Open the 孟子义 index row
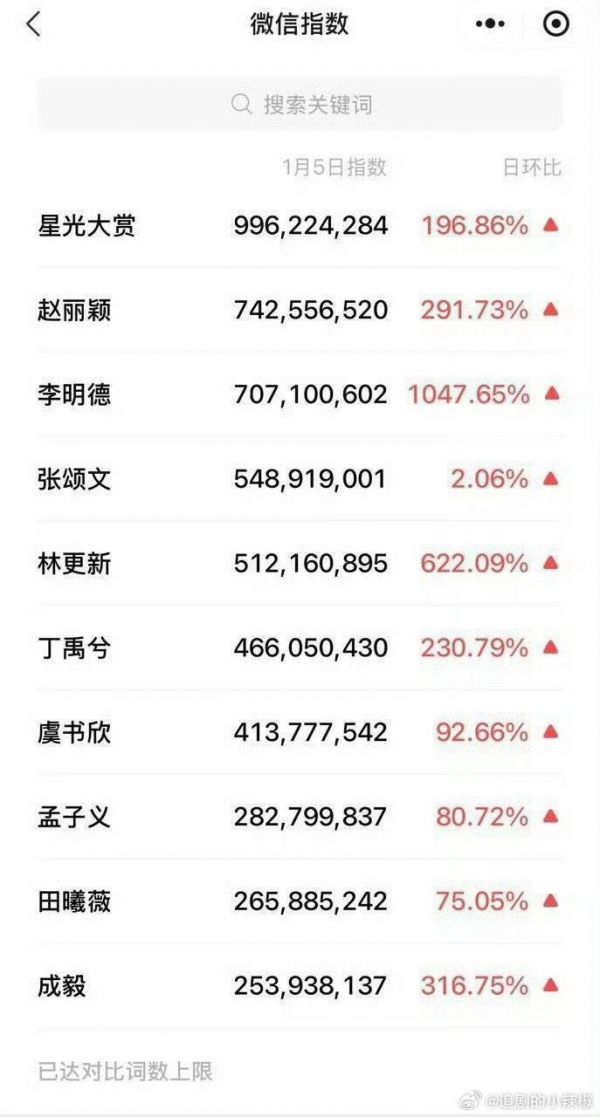The height and width of the screenshot is (1117, 600). point(300,816)
